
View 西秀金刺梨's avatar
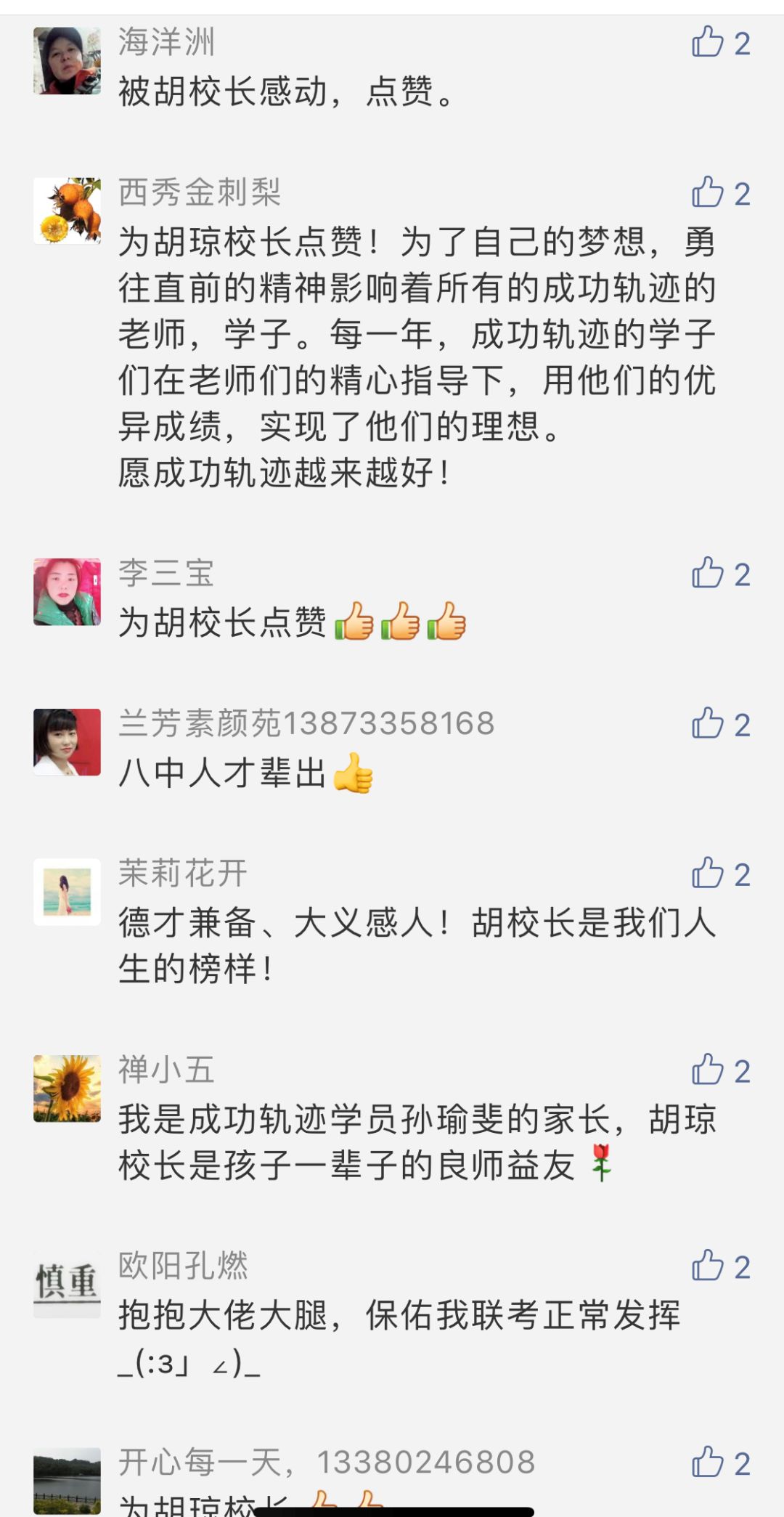pos(67,211)
